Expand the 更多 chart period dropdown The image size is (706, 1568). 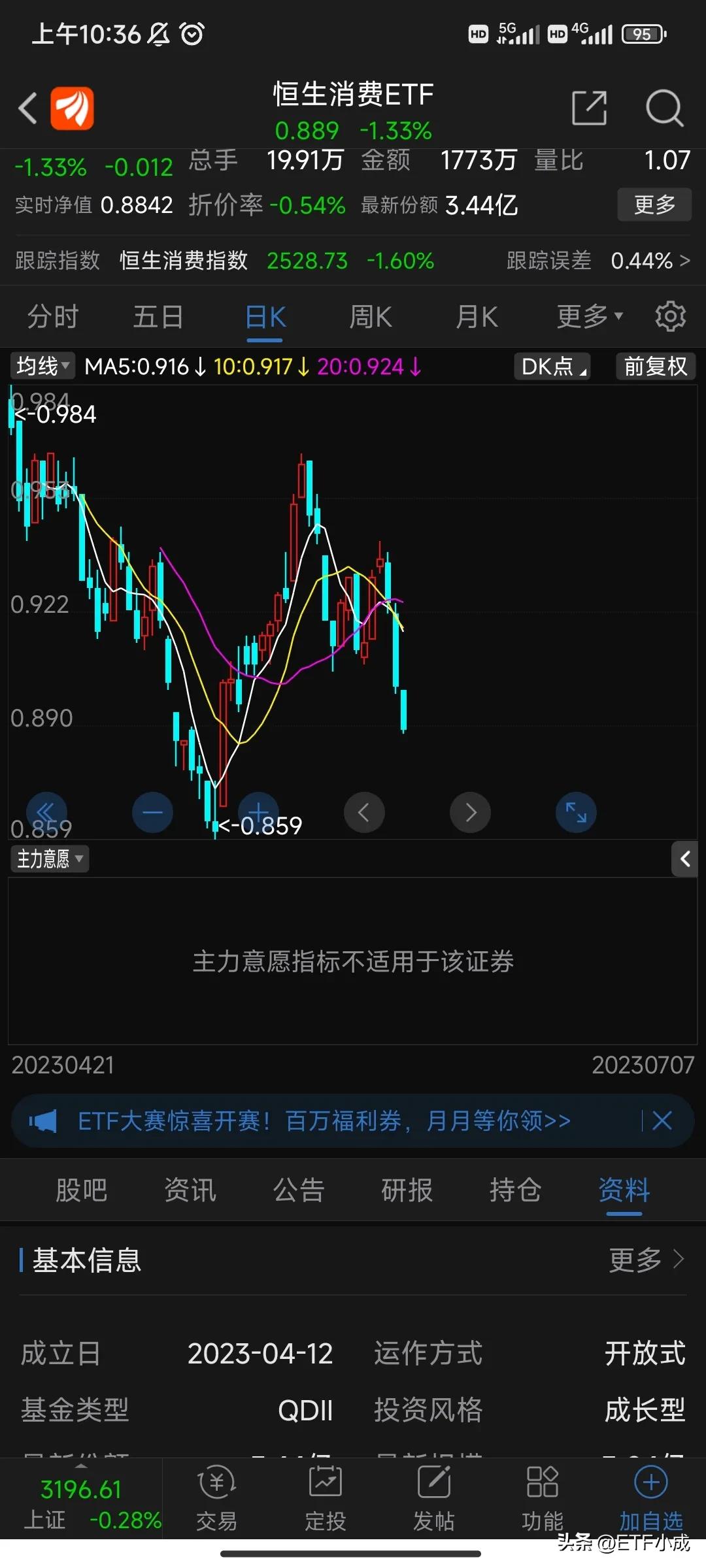586,316
